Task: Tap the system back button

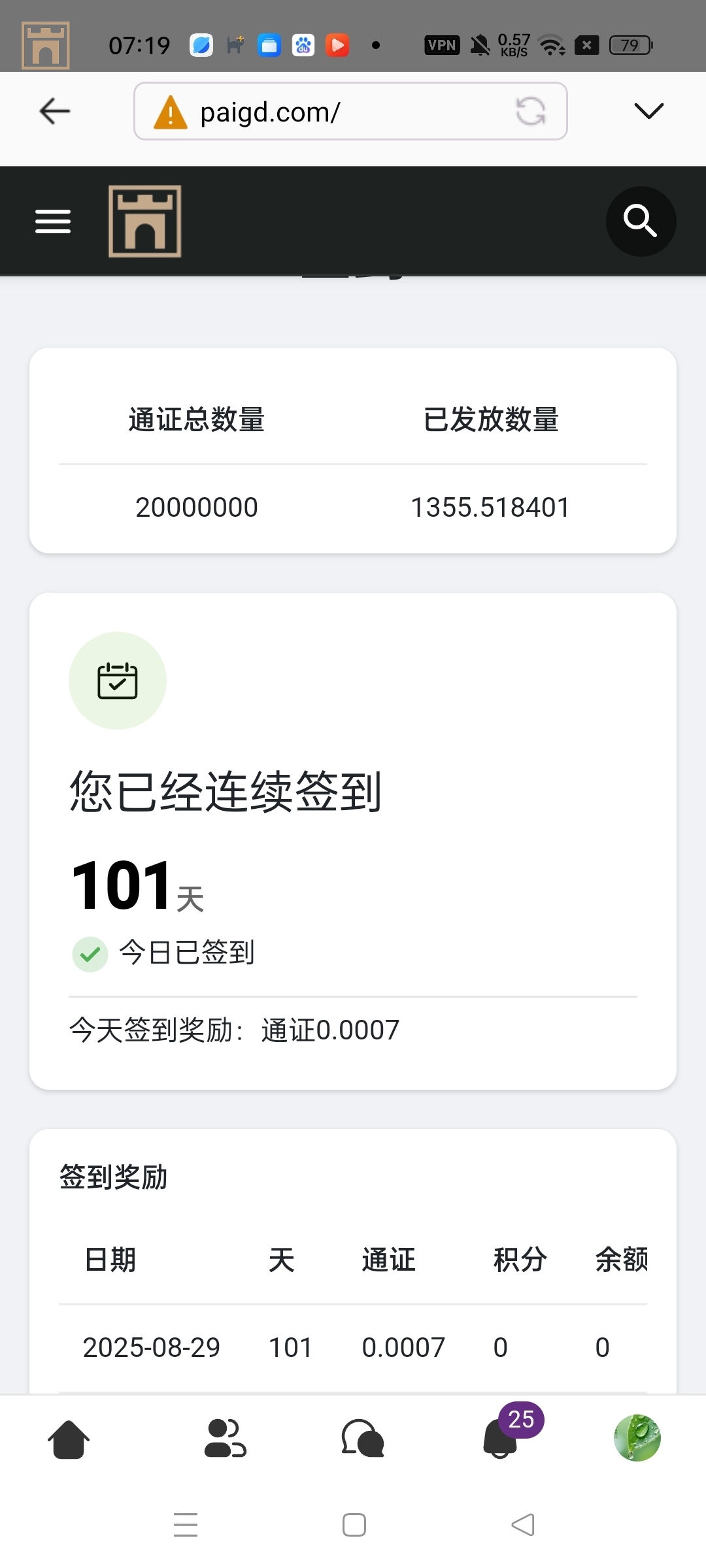Action: (522, 1525)
